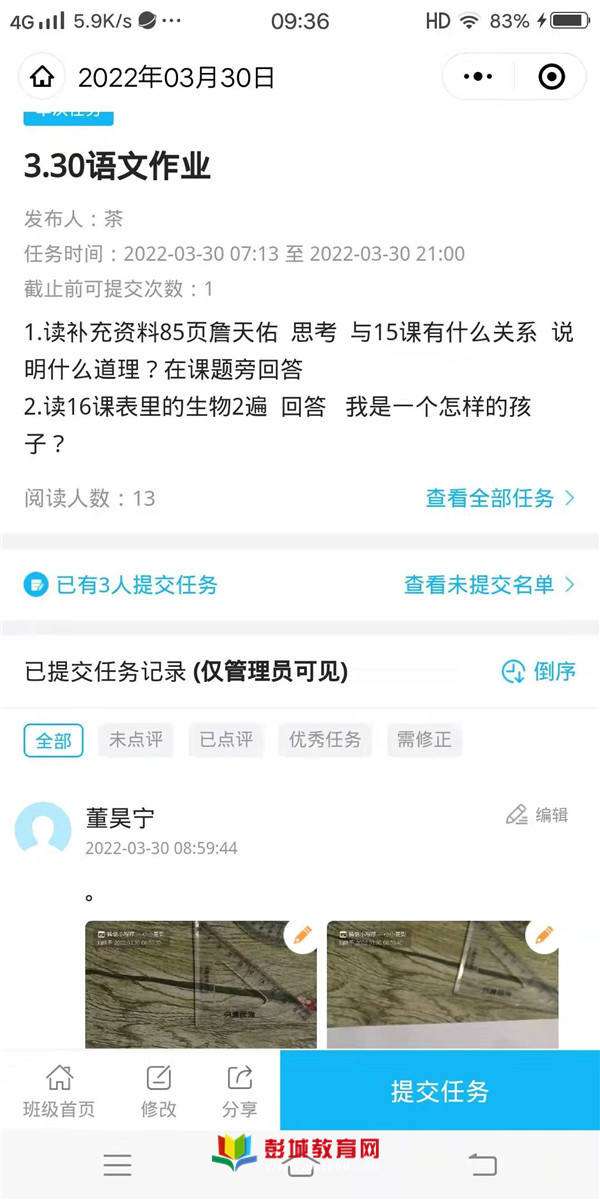Viewport: 600px width, 1200px height.
Task: Tap 修改 to modify the task
Action: [159, 1091]
